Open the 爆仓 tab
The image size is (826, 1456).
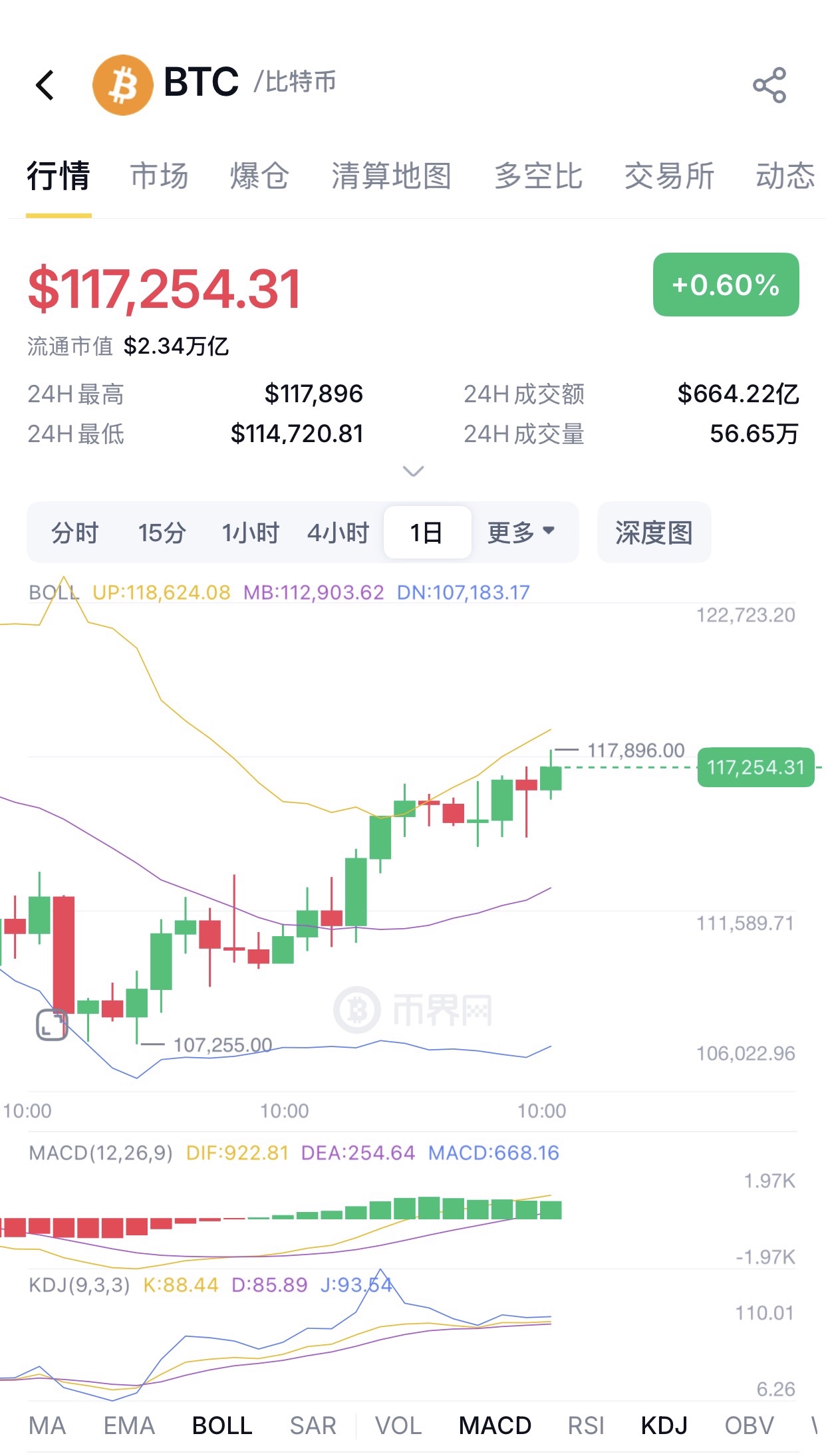point(259,176)
